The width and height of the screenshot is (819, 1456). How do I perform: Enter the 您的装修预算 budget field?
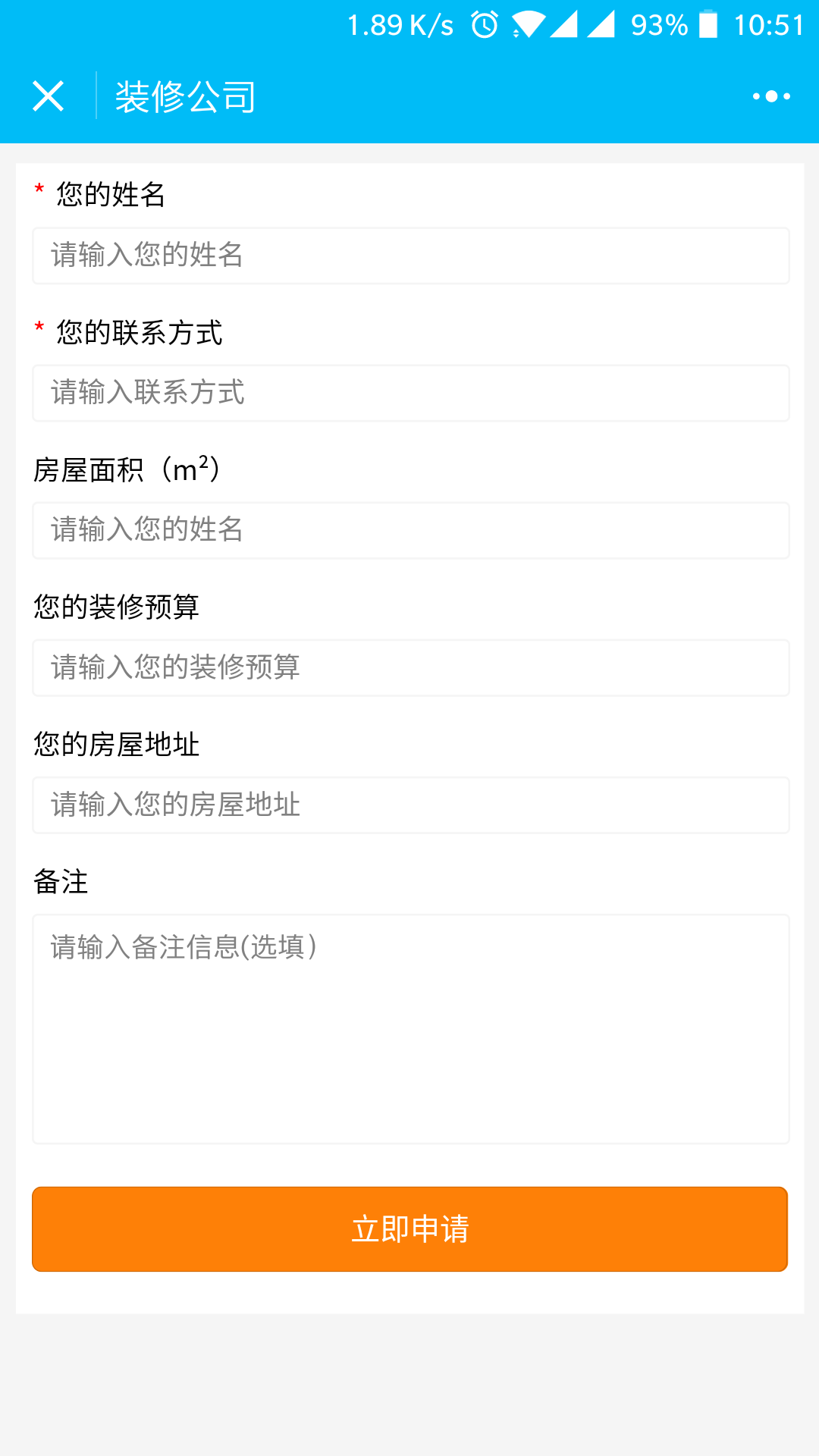pos(410,667)
